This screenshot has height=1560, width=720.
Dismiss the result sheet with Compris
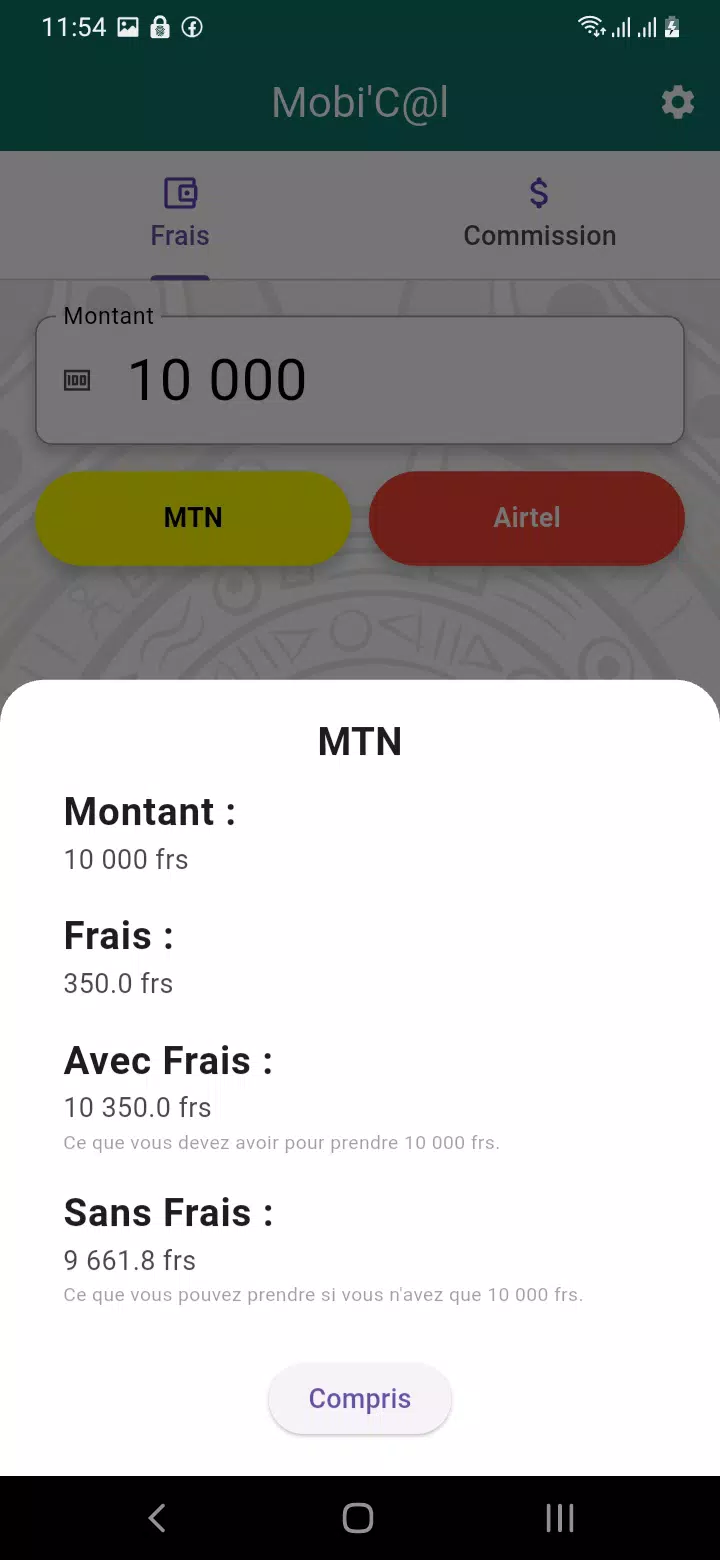click(x=360, y=1398)
